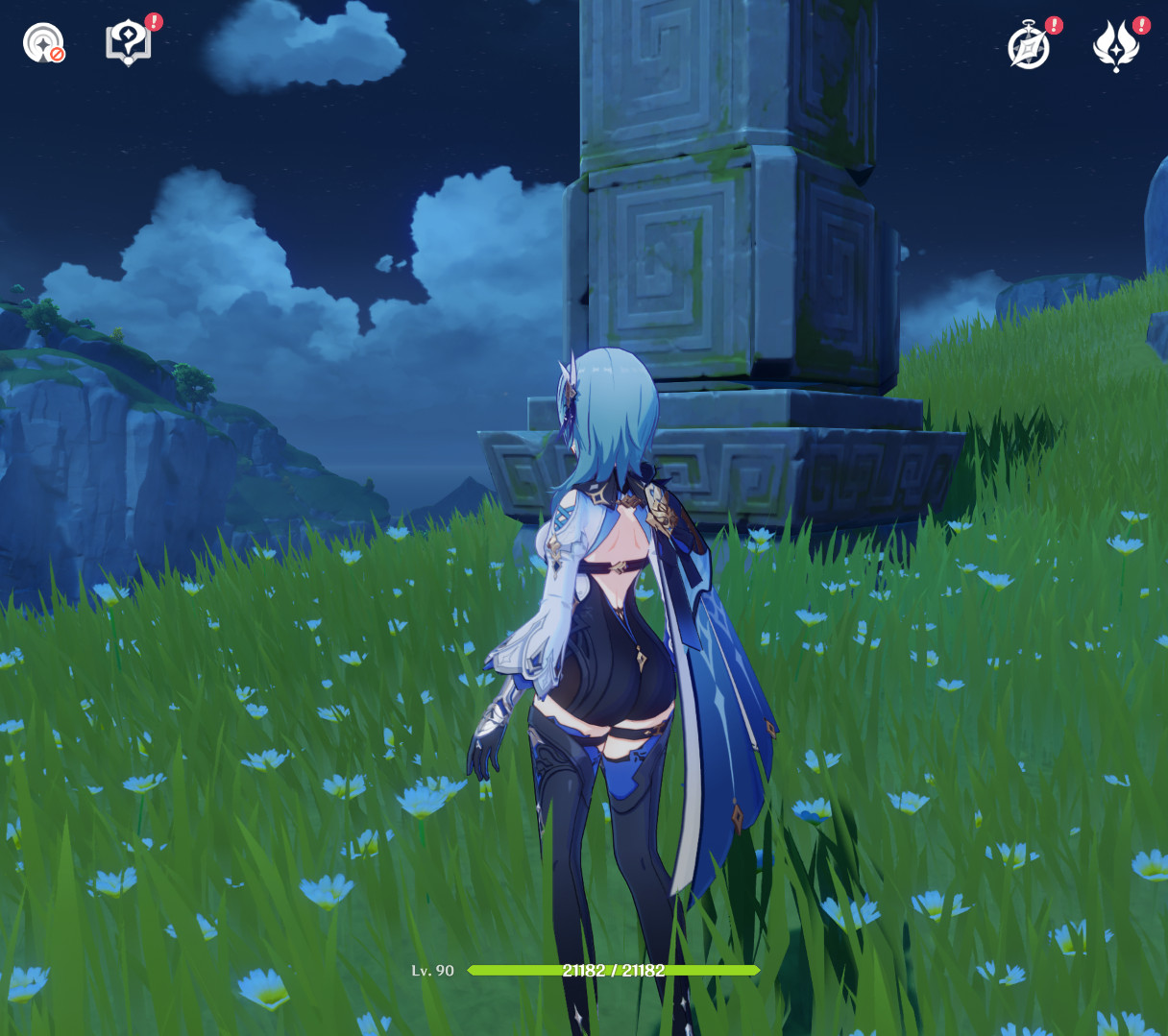Viewport: 1168px width, 1036px height.
Task: Open the elemental sight radar icon
Action: [42, 43]
